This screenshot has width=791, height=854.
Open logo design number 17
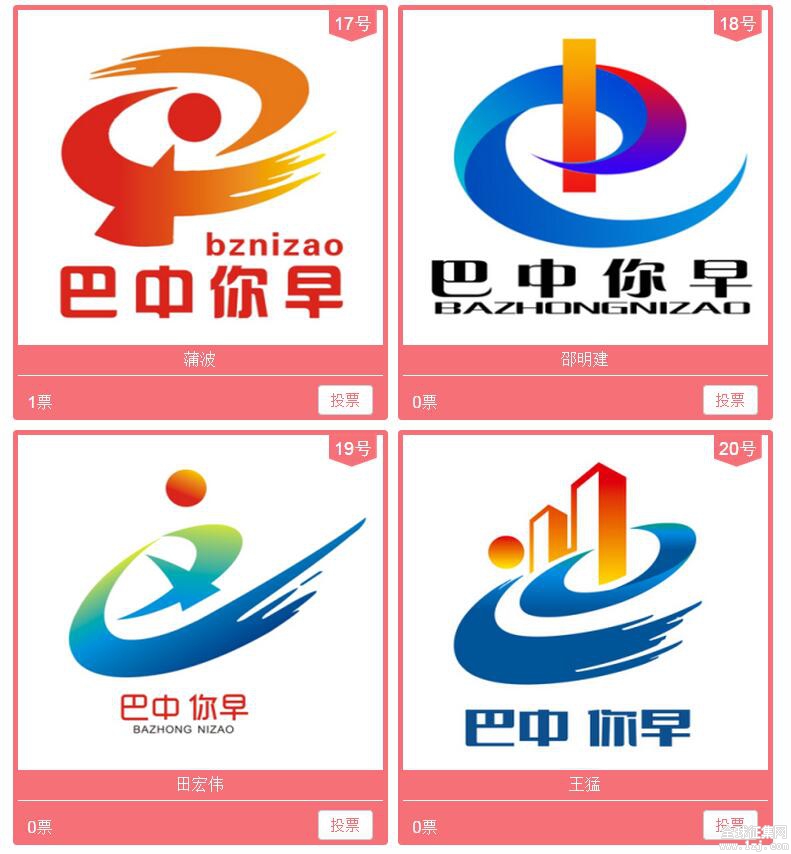pyautogui.click(x=200, y=180)
